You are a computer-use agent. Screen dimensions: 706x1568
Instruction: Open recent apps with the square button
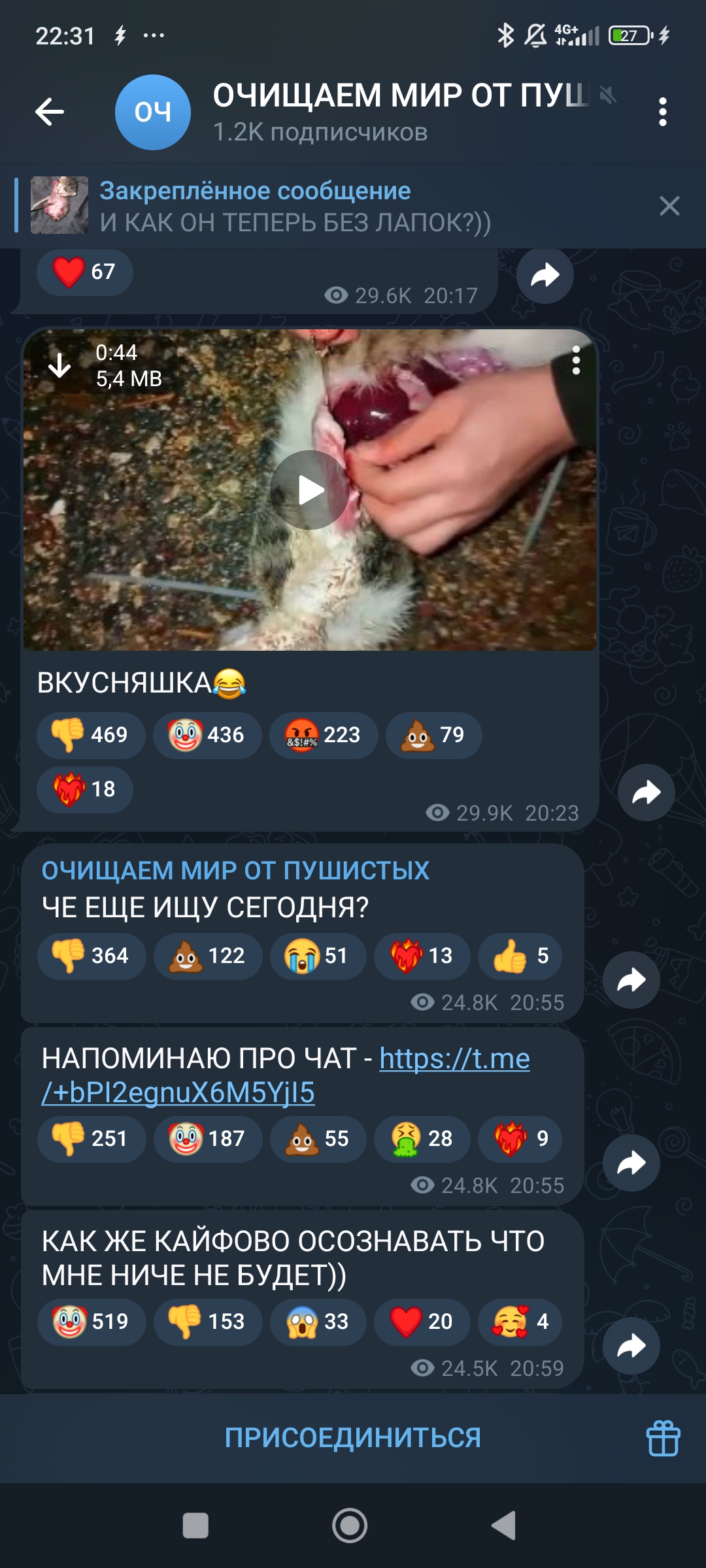point(195,1526)
